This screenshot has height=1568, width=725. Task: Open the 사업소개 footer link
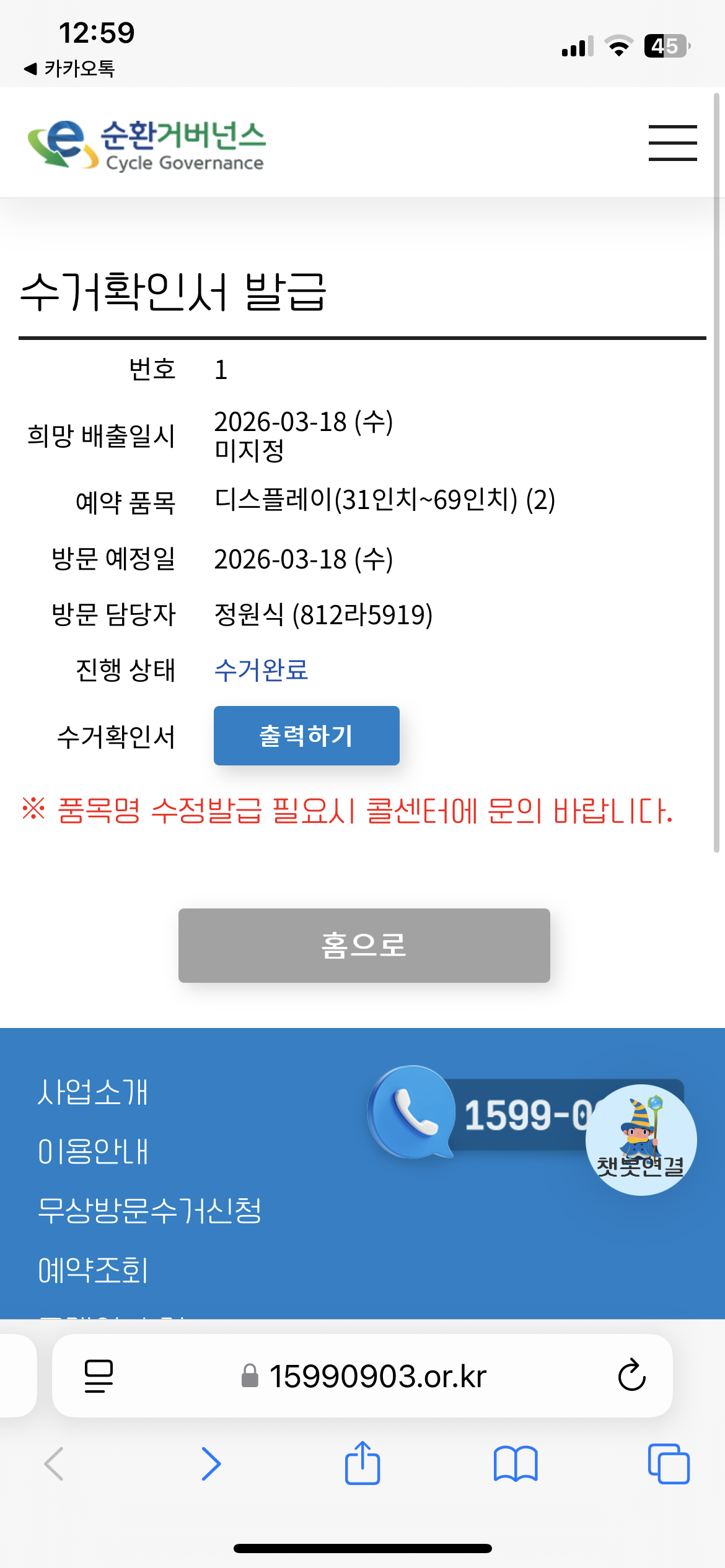click(x=93, y=1092)
